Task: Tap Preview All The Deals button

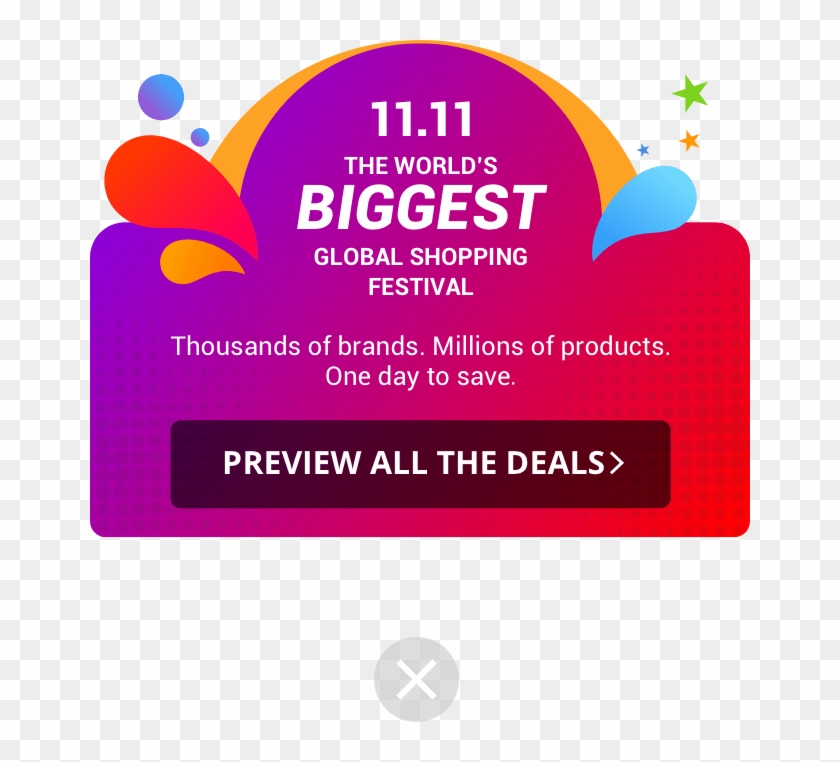Action: pyautogui.click(x=420, y=464)
